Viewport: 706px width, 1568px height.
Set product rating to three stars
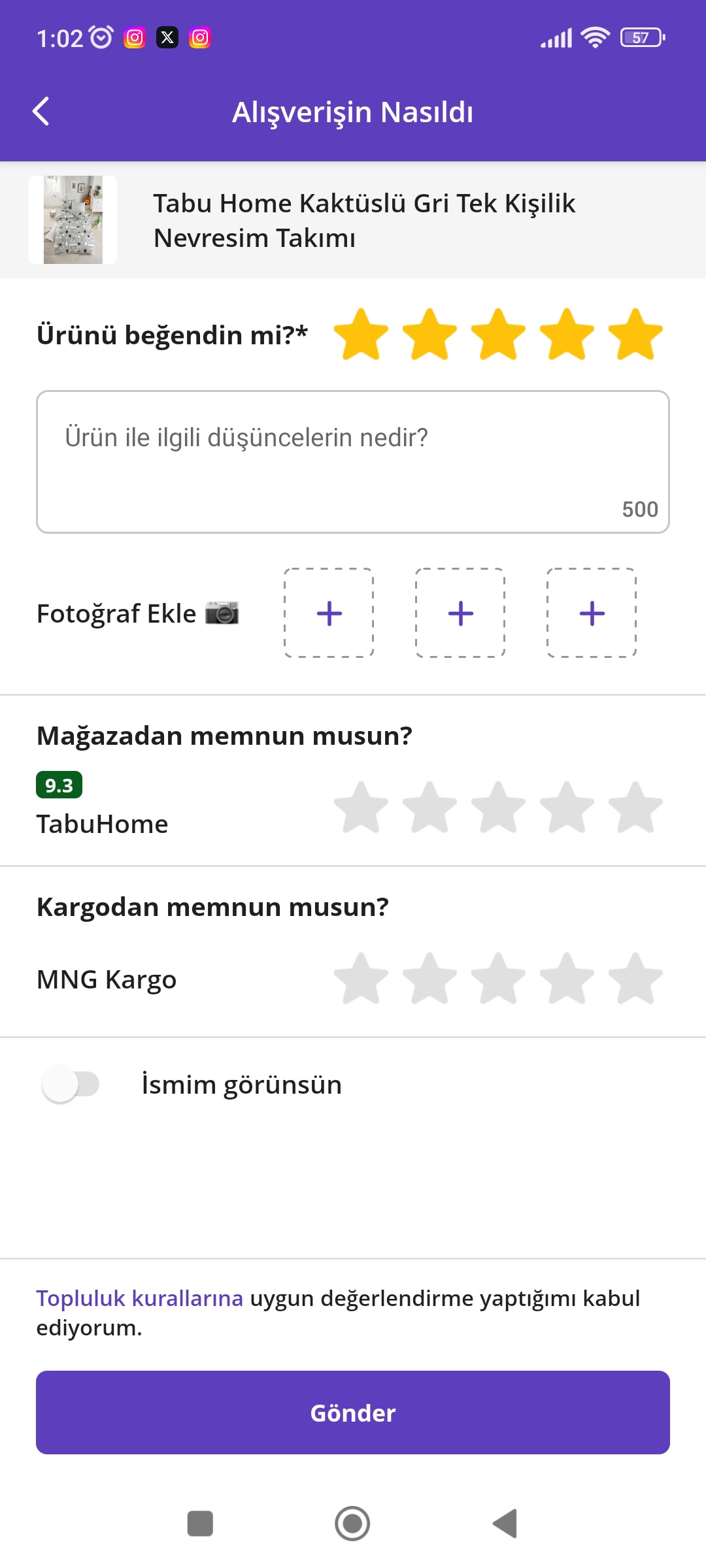[x=498, y=335]
